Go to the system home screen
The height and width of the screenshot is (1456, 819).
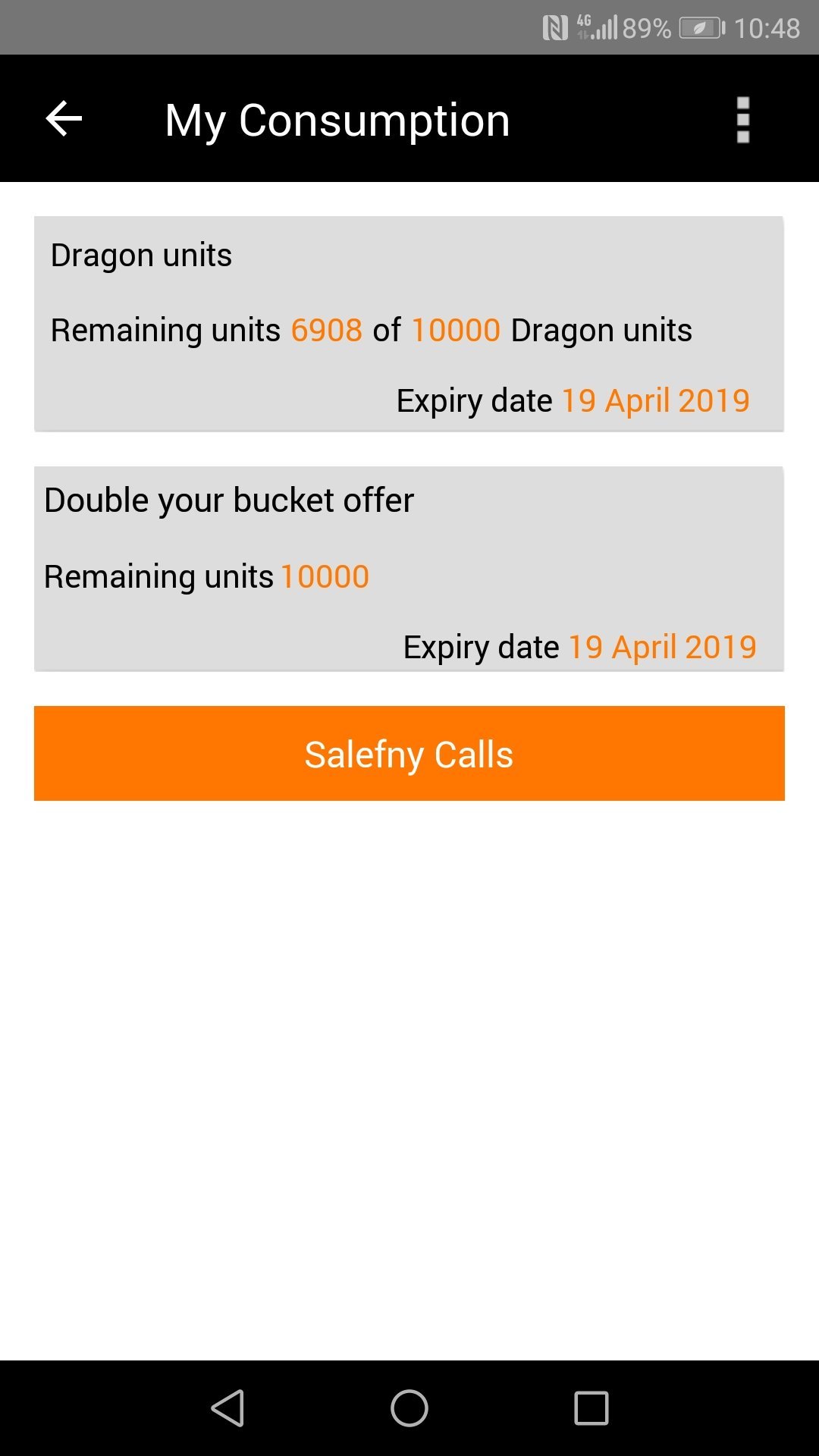point(409,1408)
